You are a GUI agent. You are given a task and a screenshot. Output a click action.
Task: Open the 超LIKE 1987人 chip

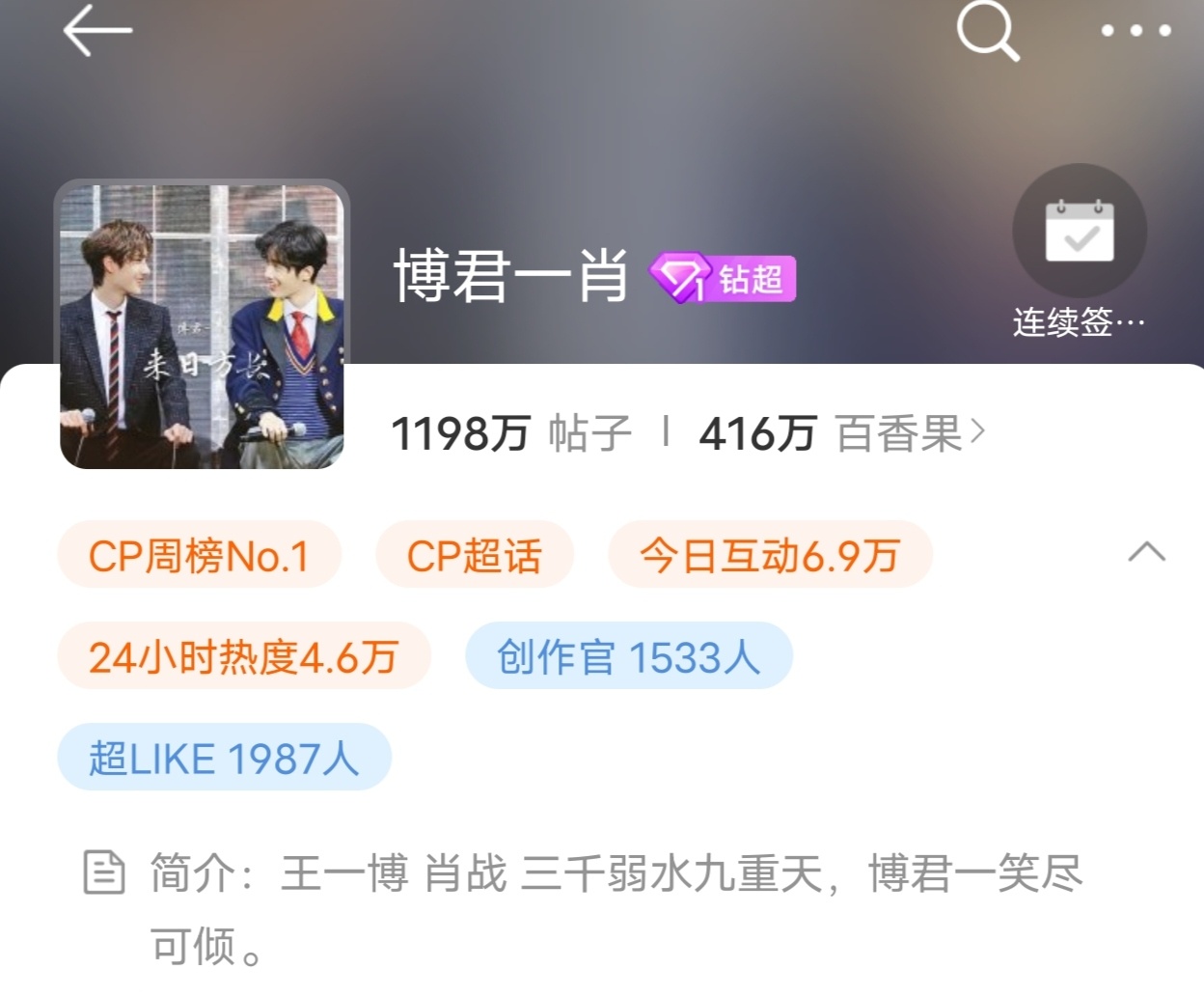click(x=224, y=758)
